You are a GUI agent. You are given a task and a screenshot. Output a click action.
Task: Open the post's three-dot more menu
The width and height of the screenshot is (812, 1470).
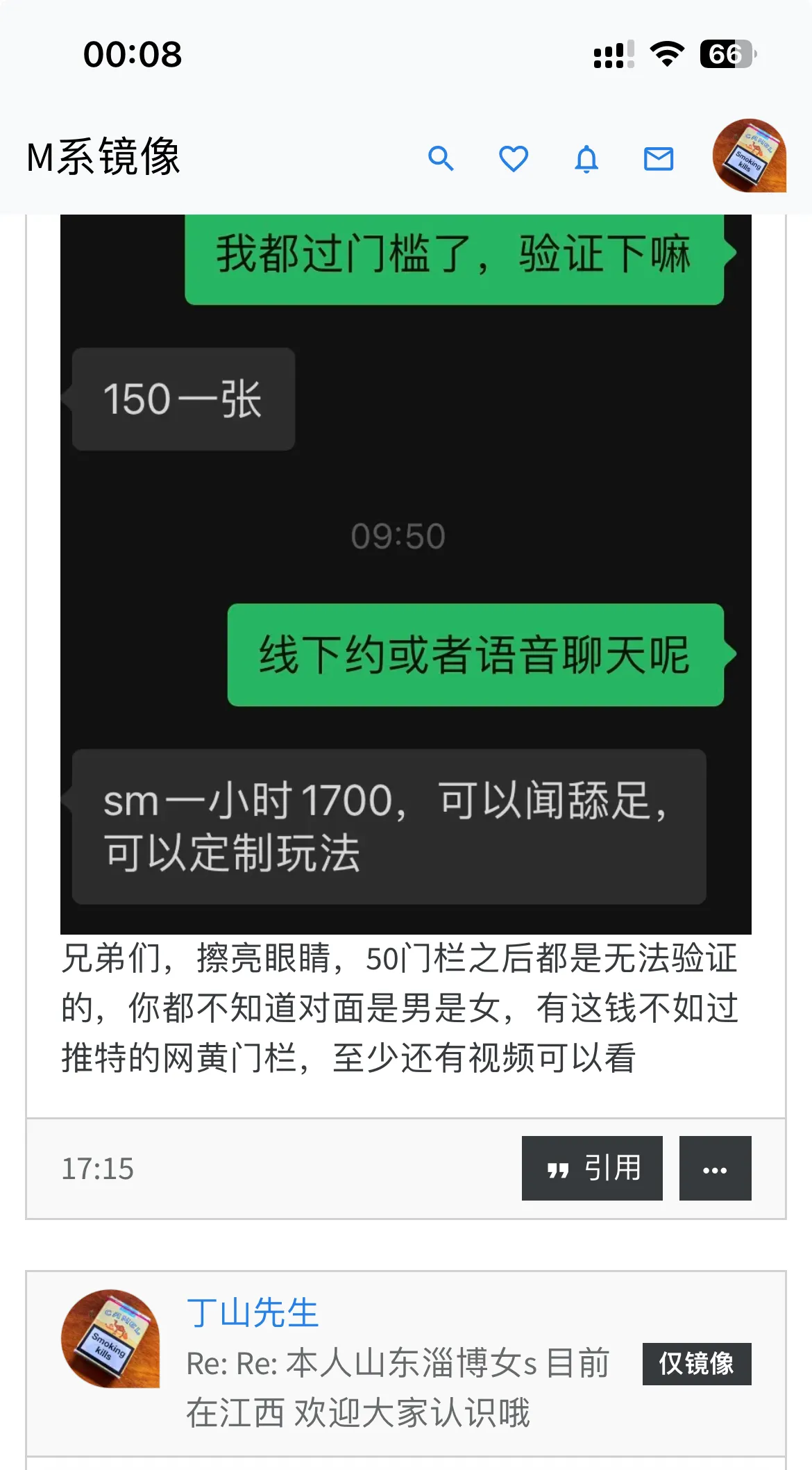click(x=715, y=1168)
